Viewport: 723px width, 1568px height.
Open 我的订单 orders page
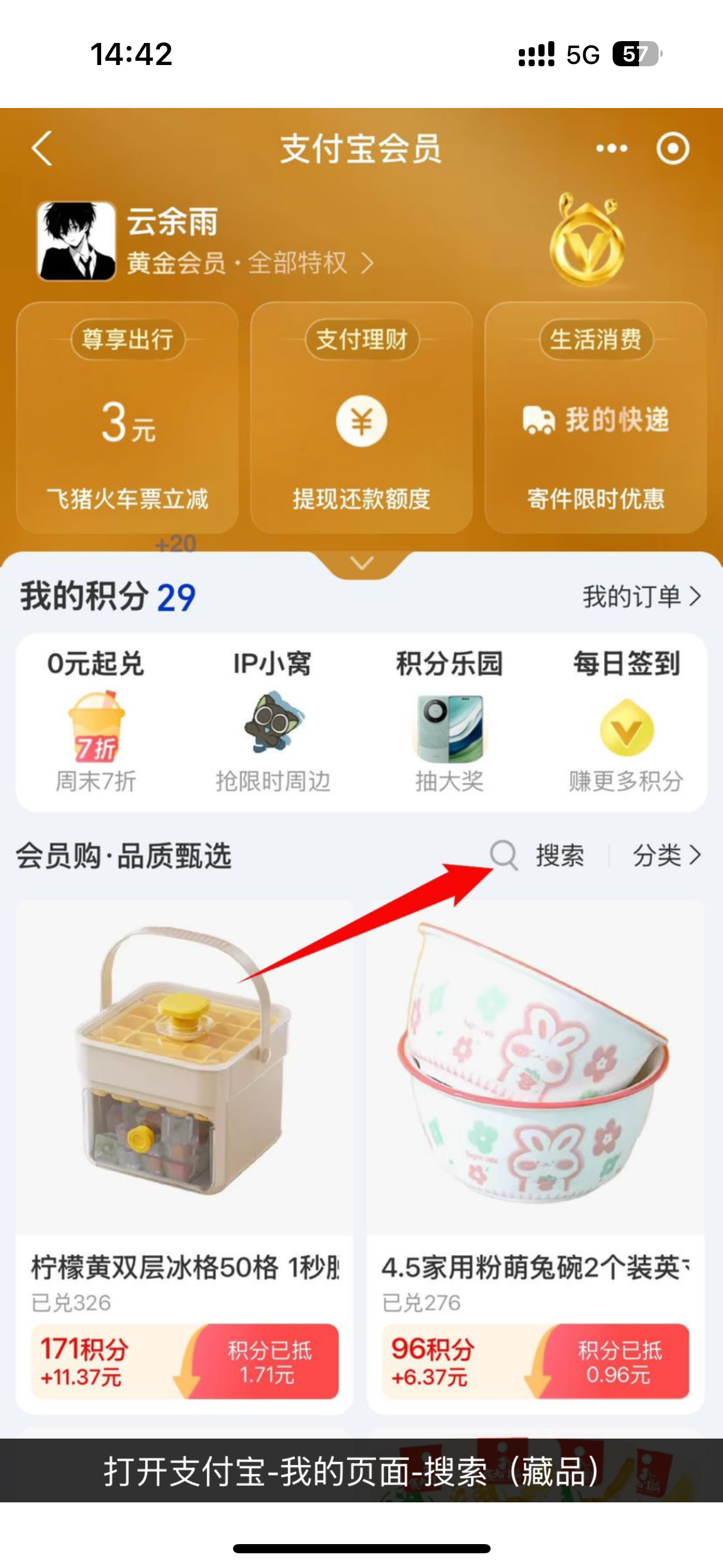coord(641,596)
